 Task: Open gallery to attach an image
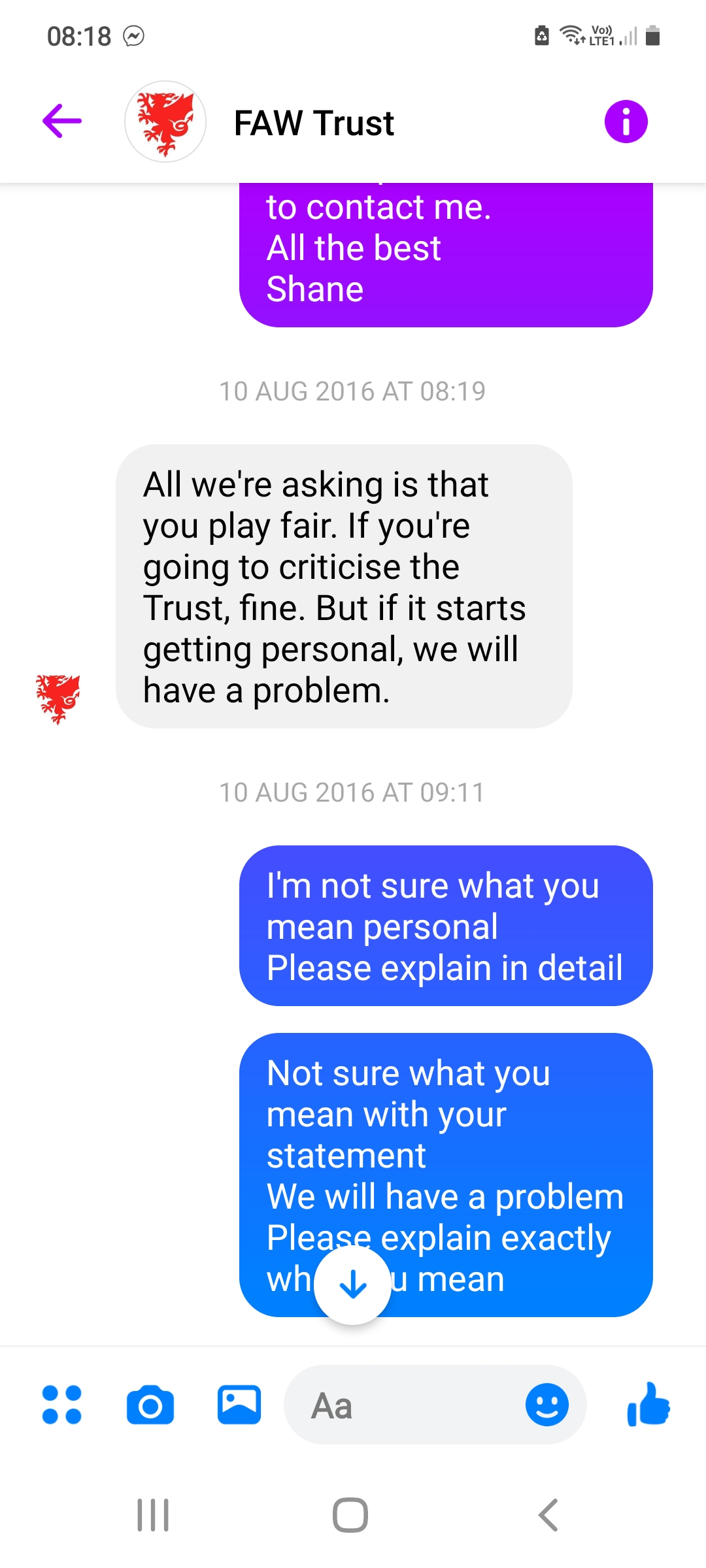click(x=239, y=1405)
